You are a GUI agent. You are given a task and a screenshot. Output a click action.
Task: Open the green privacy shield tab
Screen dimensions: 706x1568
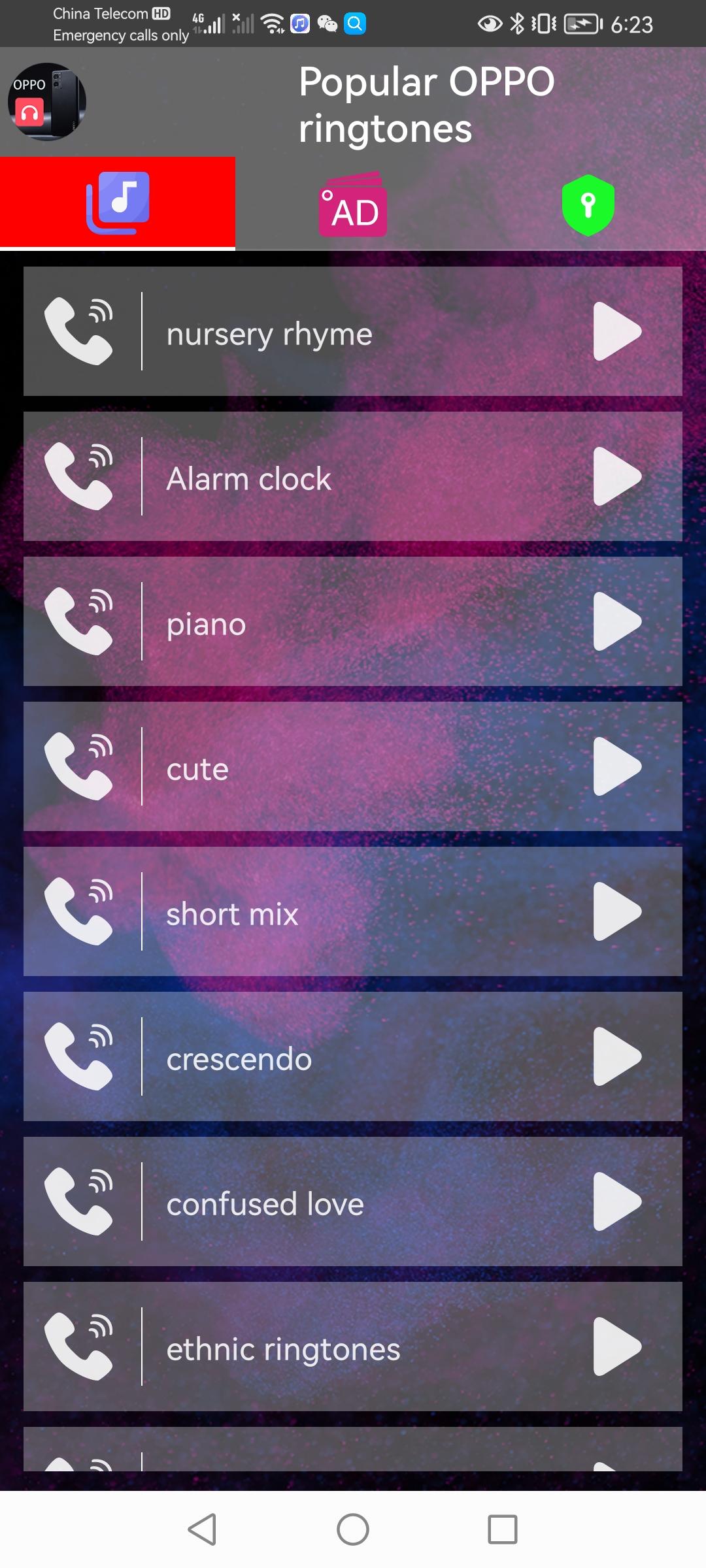tap(588, 204)
